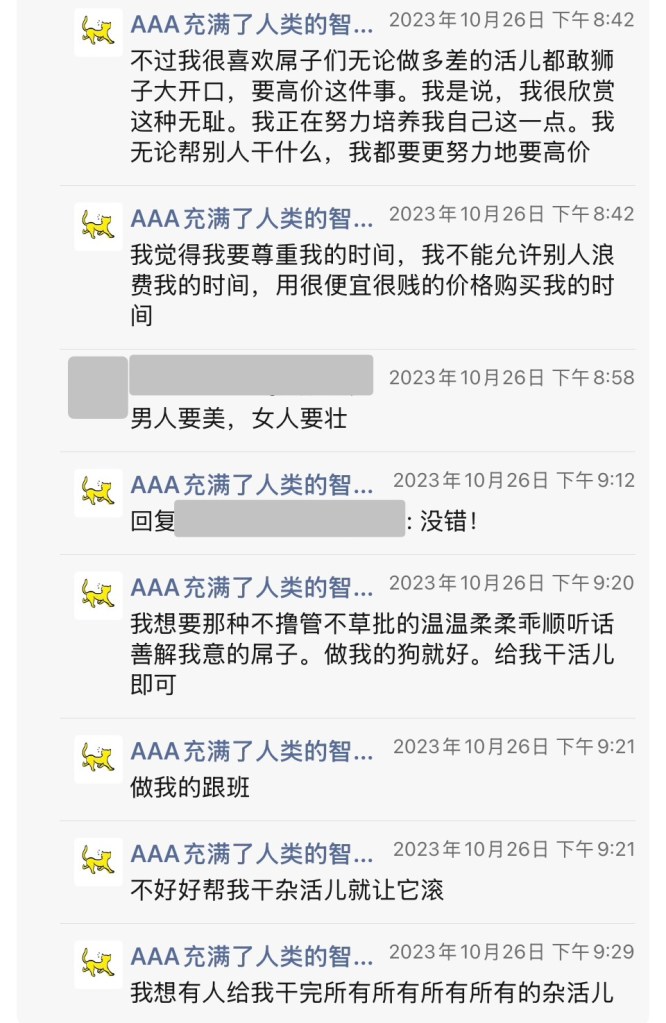Tap the avatar next to the 下午9:20 comment
The image size is (666, 1023).
click(x=98, y=596)
